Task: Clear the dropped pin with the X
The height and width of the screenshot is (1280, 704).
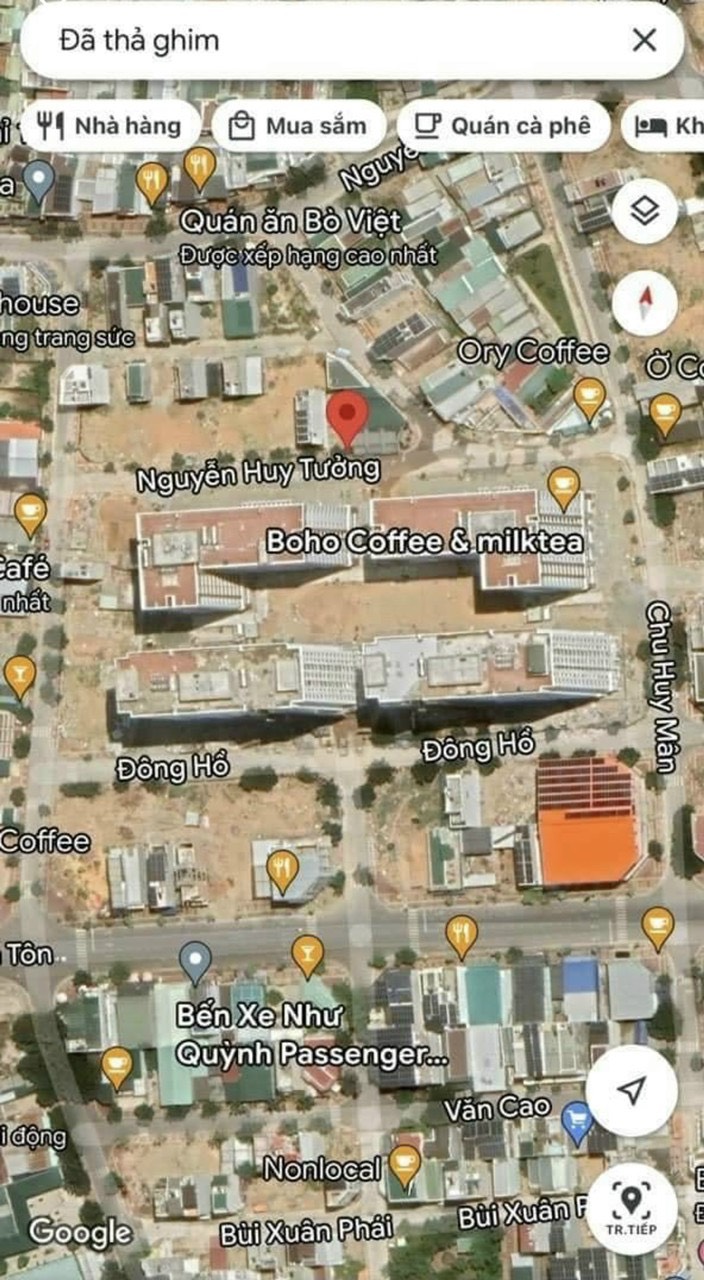Action: pos(644,40)
